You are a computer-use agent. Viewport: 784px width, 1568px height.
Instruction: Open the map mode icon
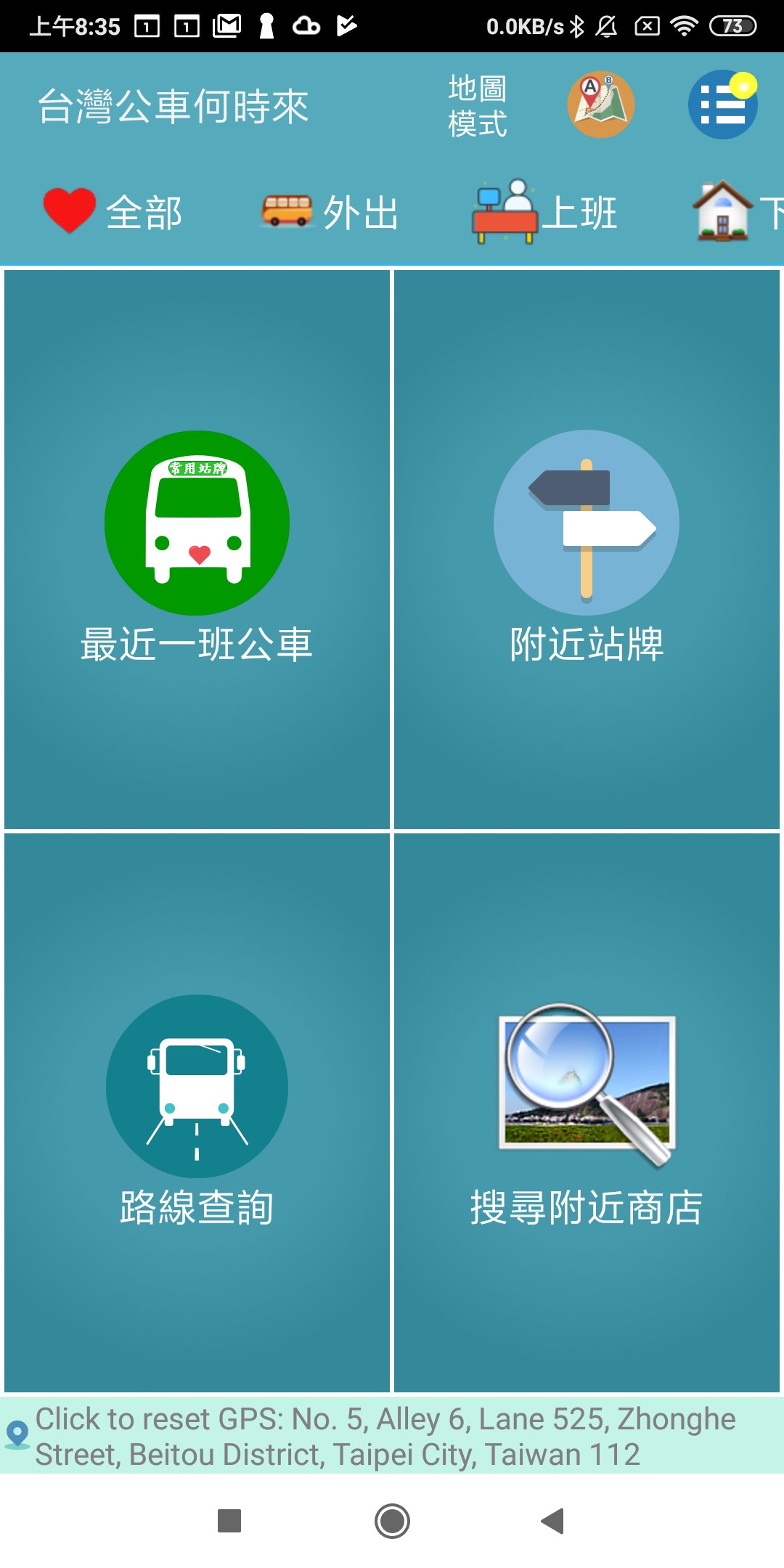(600, 105)
